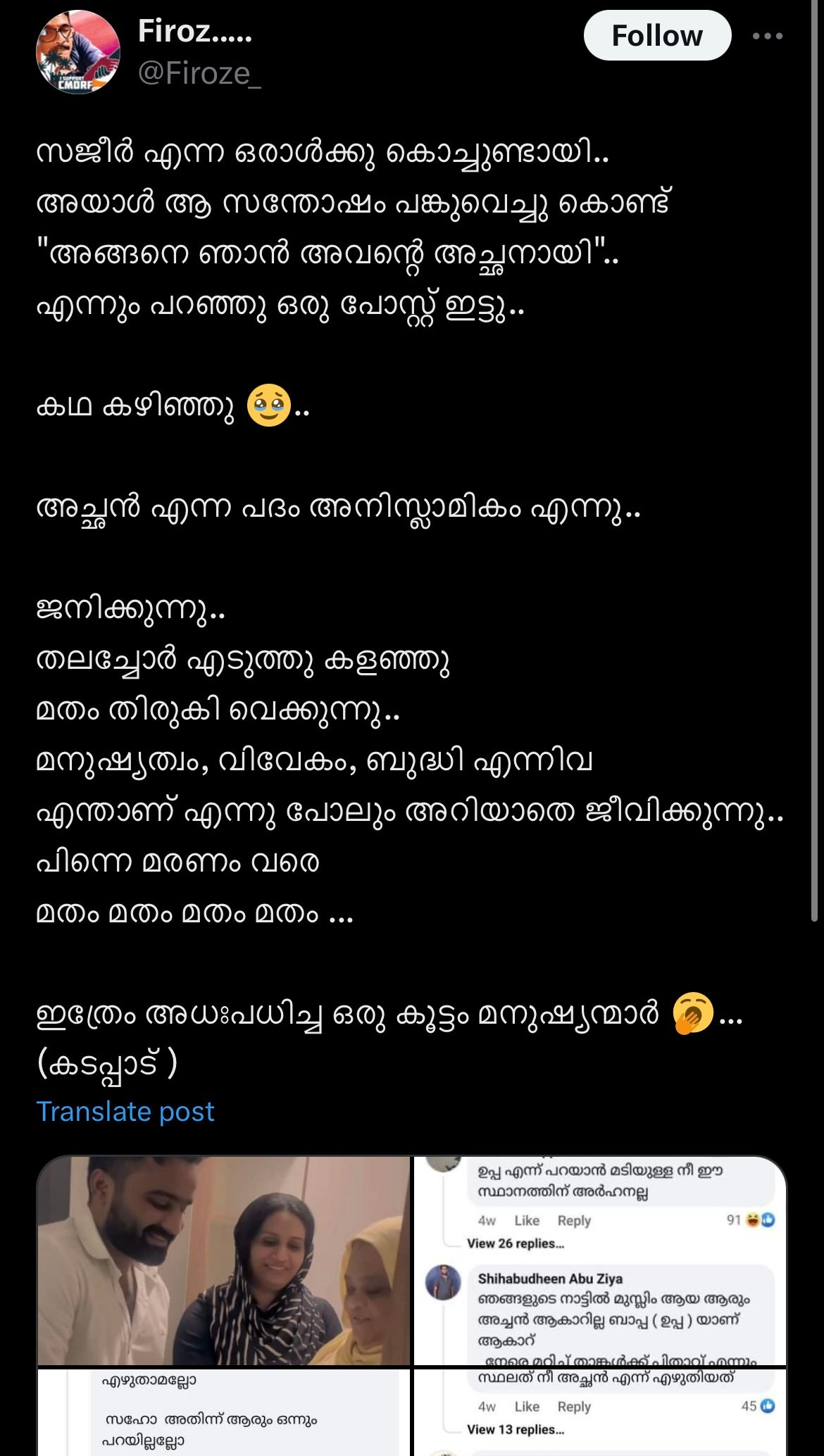Open the top-left photo of three people

pyautogui.click(x=224, y=1260)
